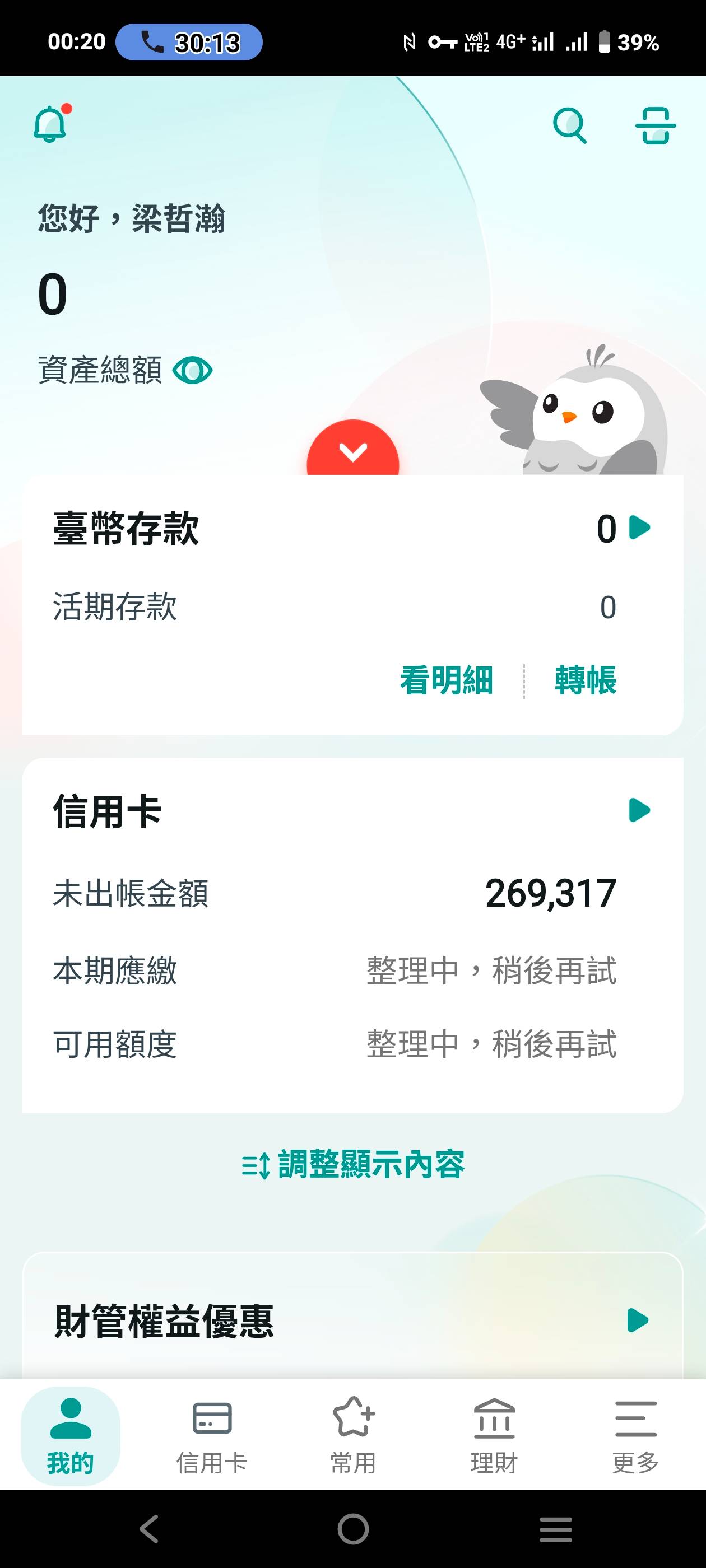706x1568 pixels.
Task: Switch to the 我的 tab
Action: (x=71, y=1435)
